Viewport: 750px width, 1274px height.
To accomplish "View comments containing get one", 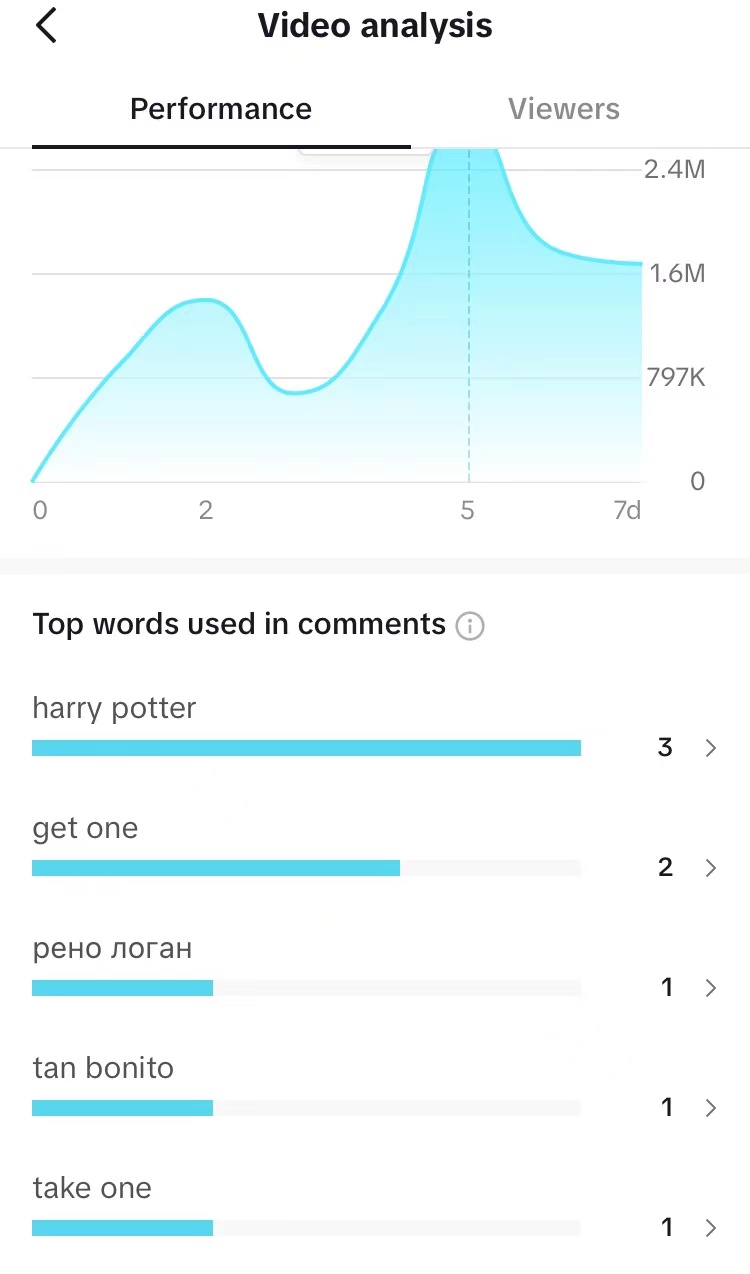I will 375,849.
